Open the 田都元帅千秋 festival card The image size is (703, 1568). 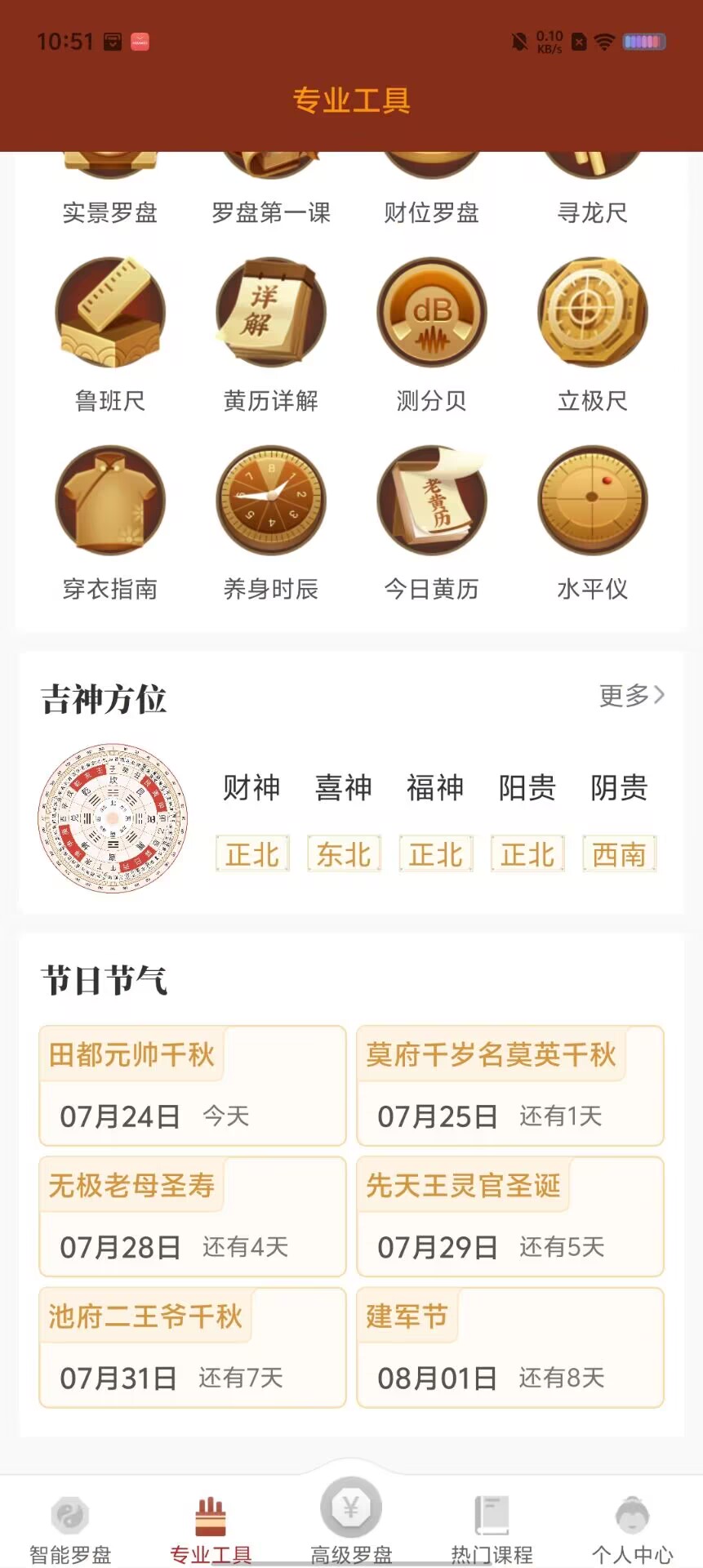click(x=193, y=1086)
